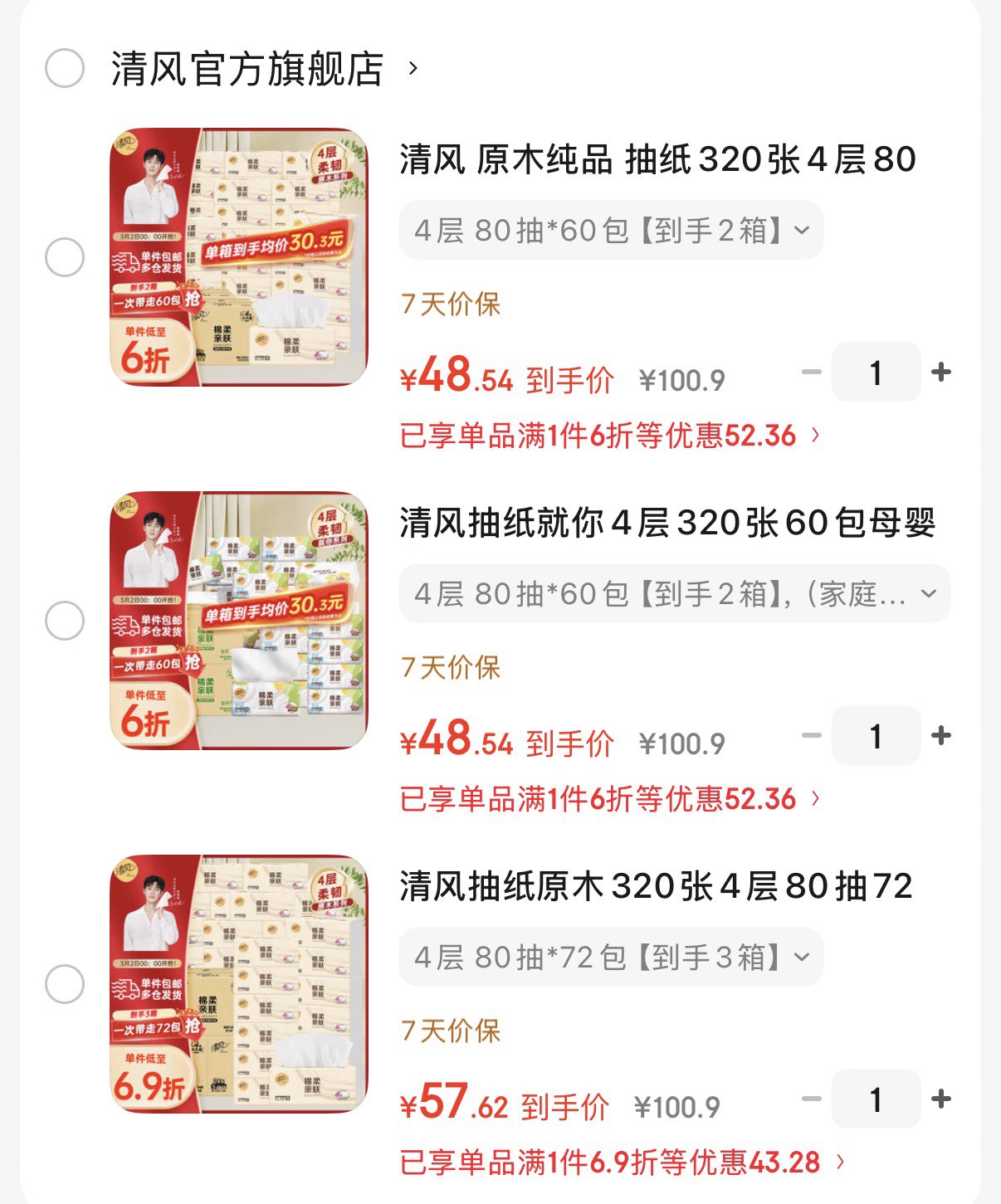The width and height of the screenshot is (1001, 1204).
Task: Increase quantity of 清风抽纸原木 72包
Action: coord(940,1099)
